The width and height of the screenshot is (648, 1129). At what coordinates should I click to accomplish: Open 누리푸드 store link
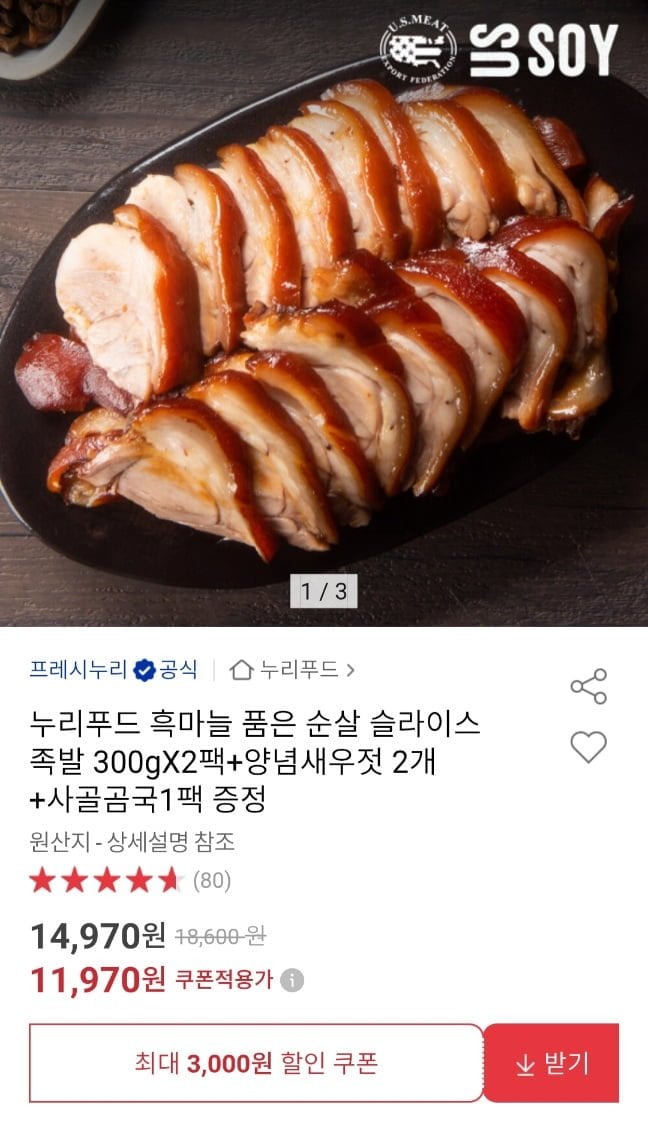(292, 670)
